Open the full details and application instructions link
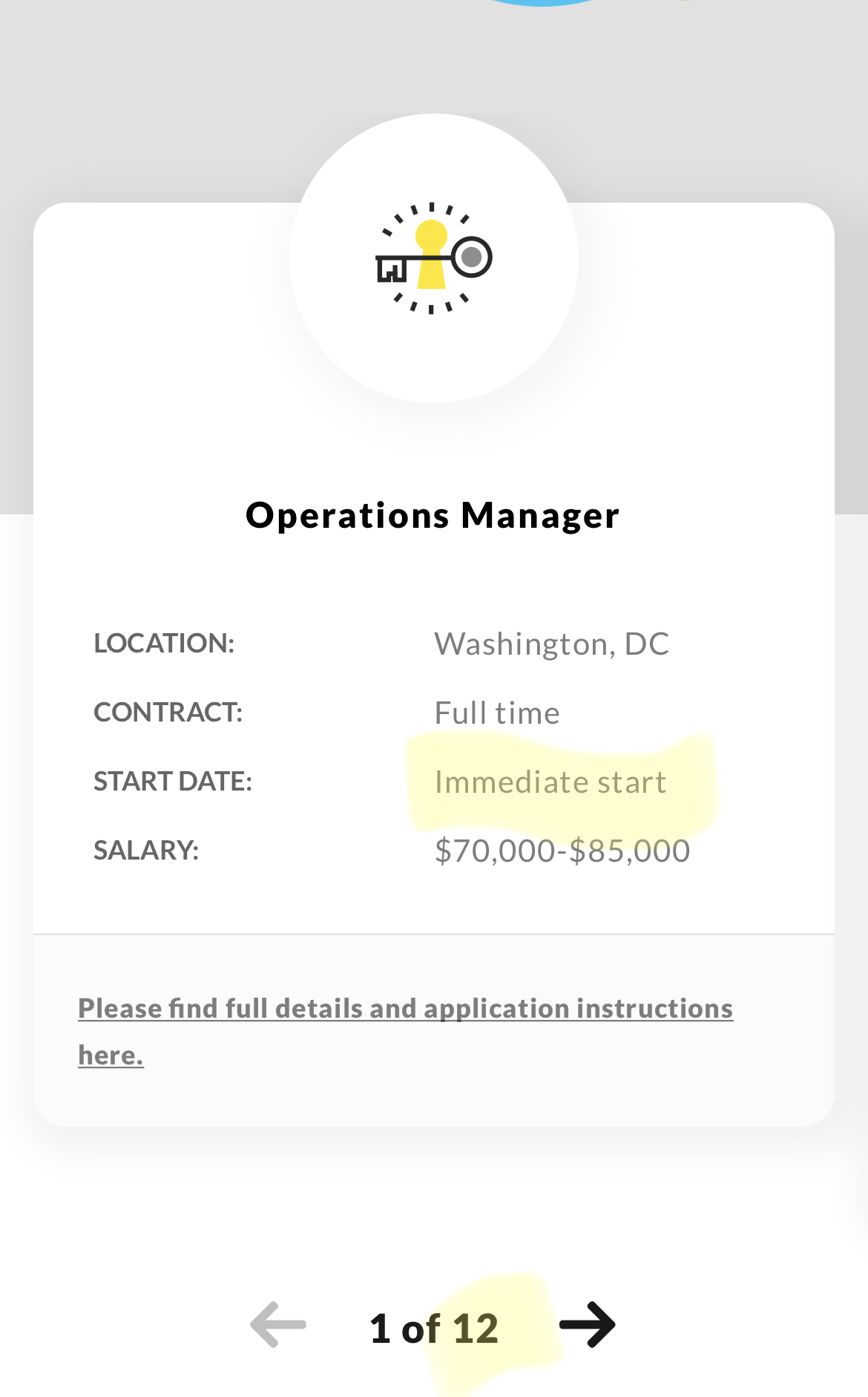This screenshot has width=868, height=1397. tap(406, 1031)
